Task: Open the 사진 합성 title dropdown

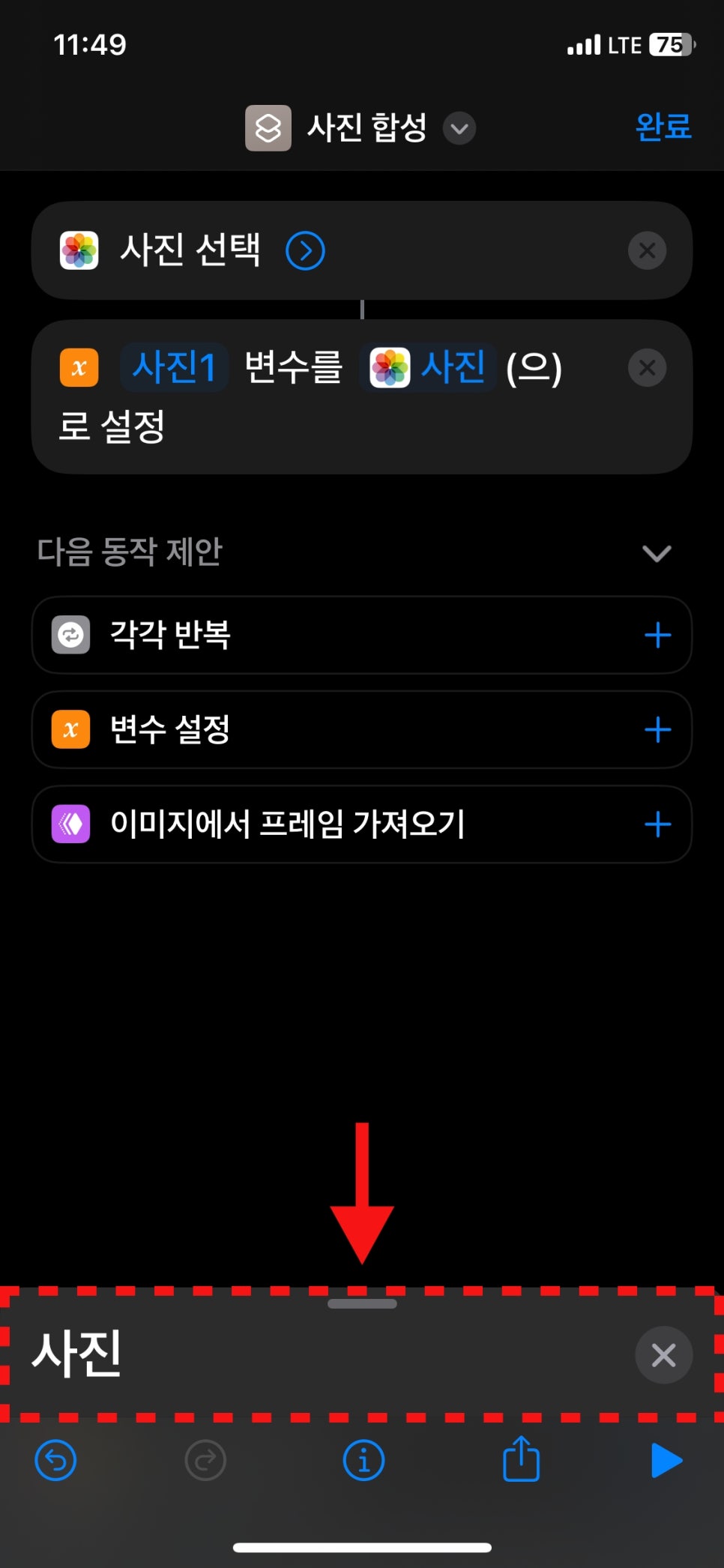Action: coord(459,128)
